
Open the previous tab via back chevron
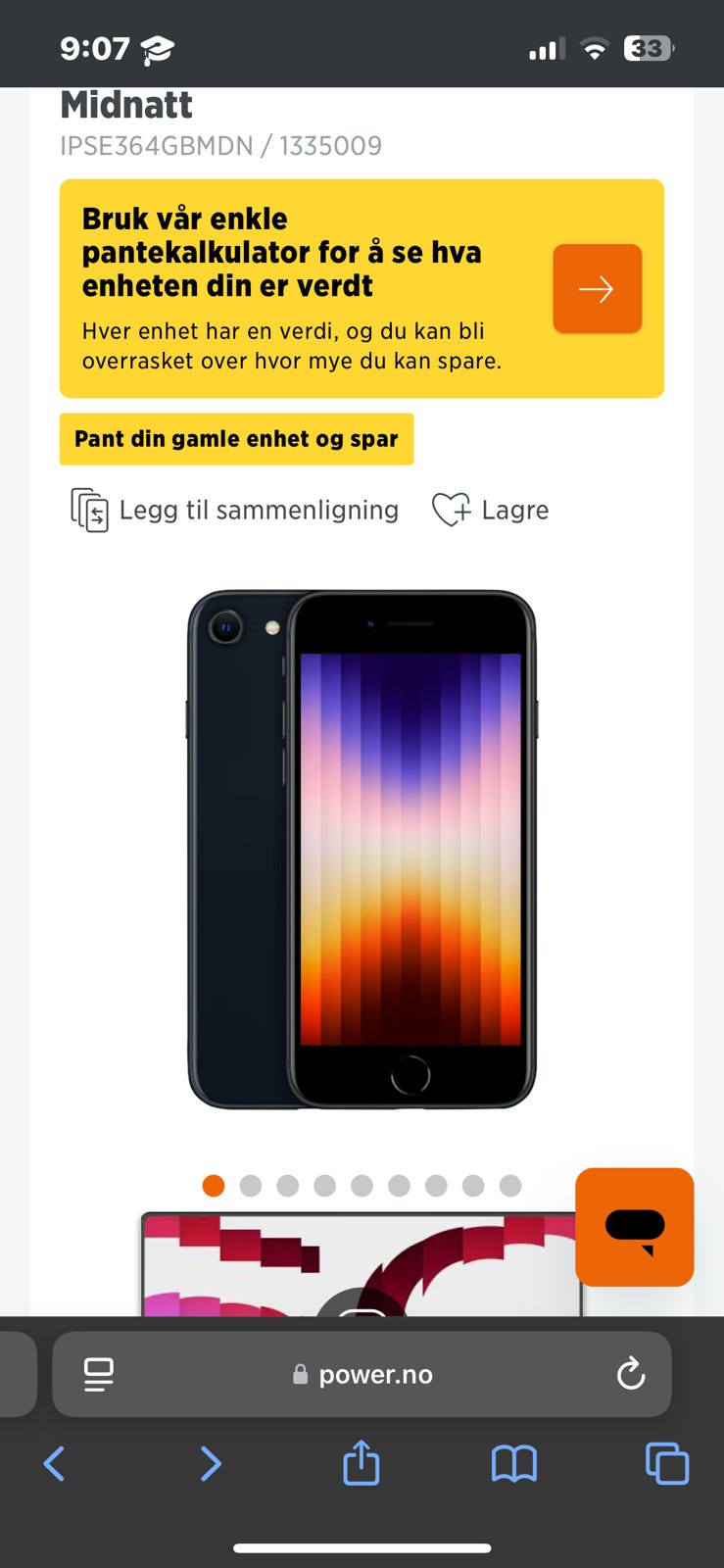pos(54,1464)
